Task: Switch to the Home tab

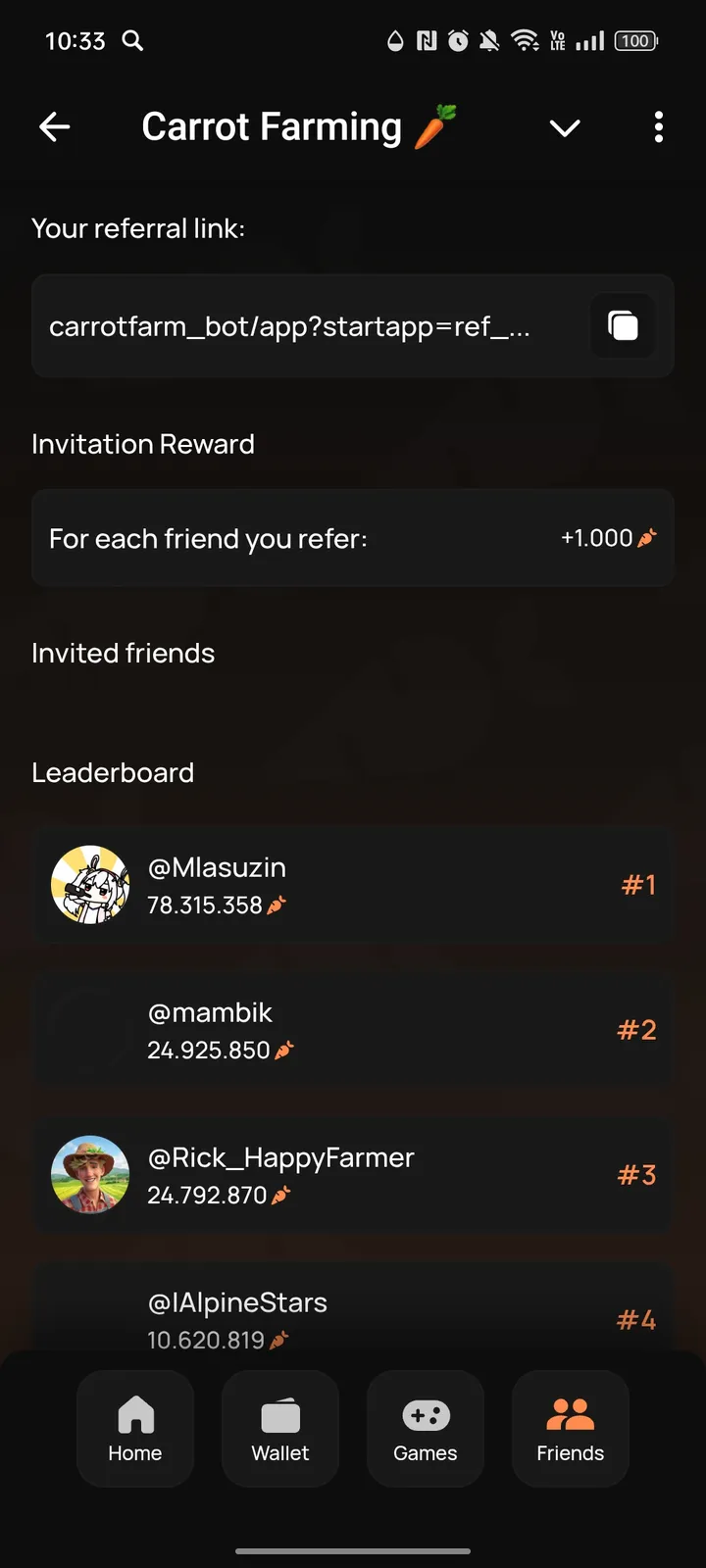Action: click(135, 1429)
